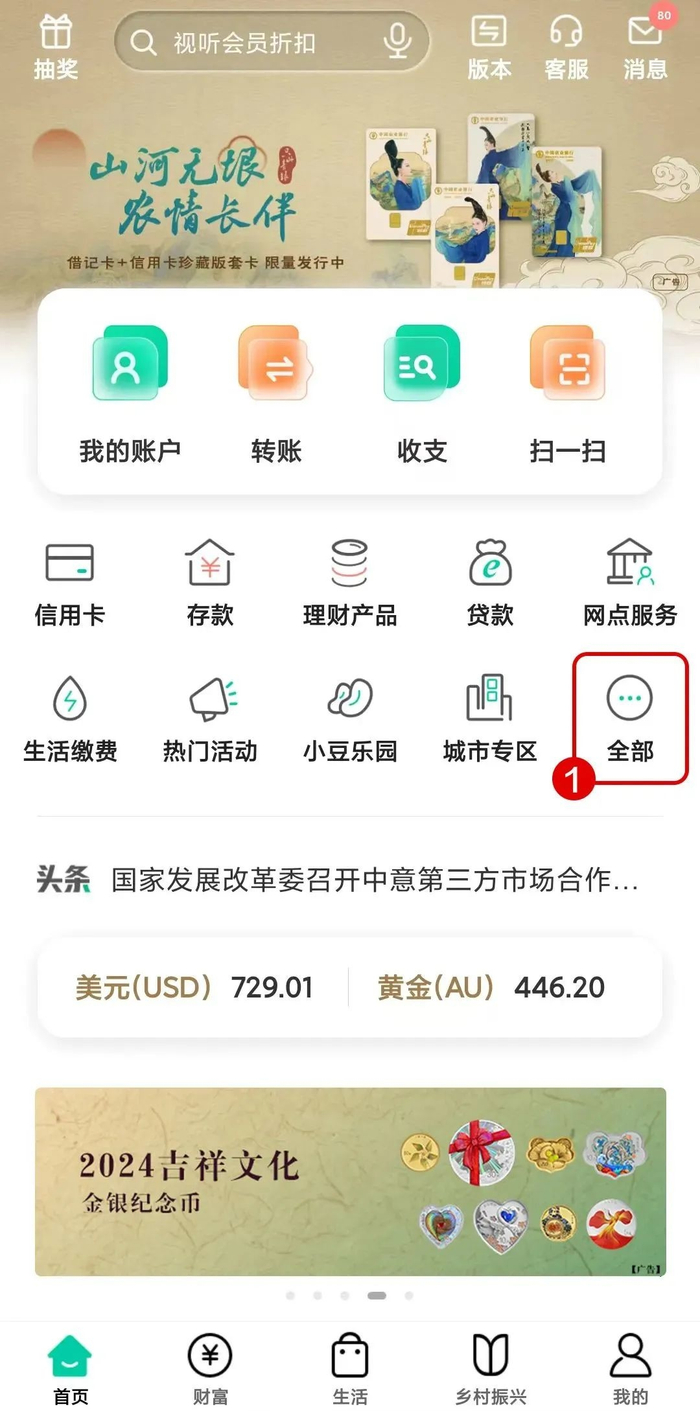Image resolution: width=700 pixels, height=1411 pixels.
Task: Switch to the 财富 tab
Action: pos(210,1368)
